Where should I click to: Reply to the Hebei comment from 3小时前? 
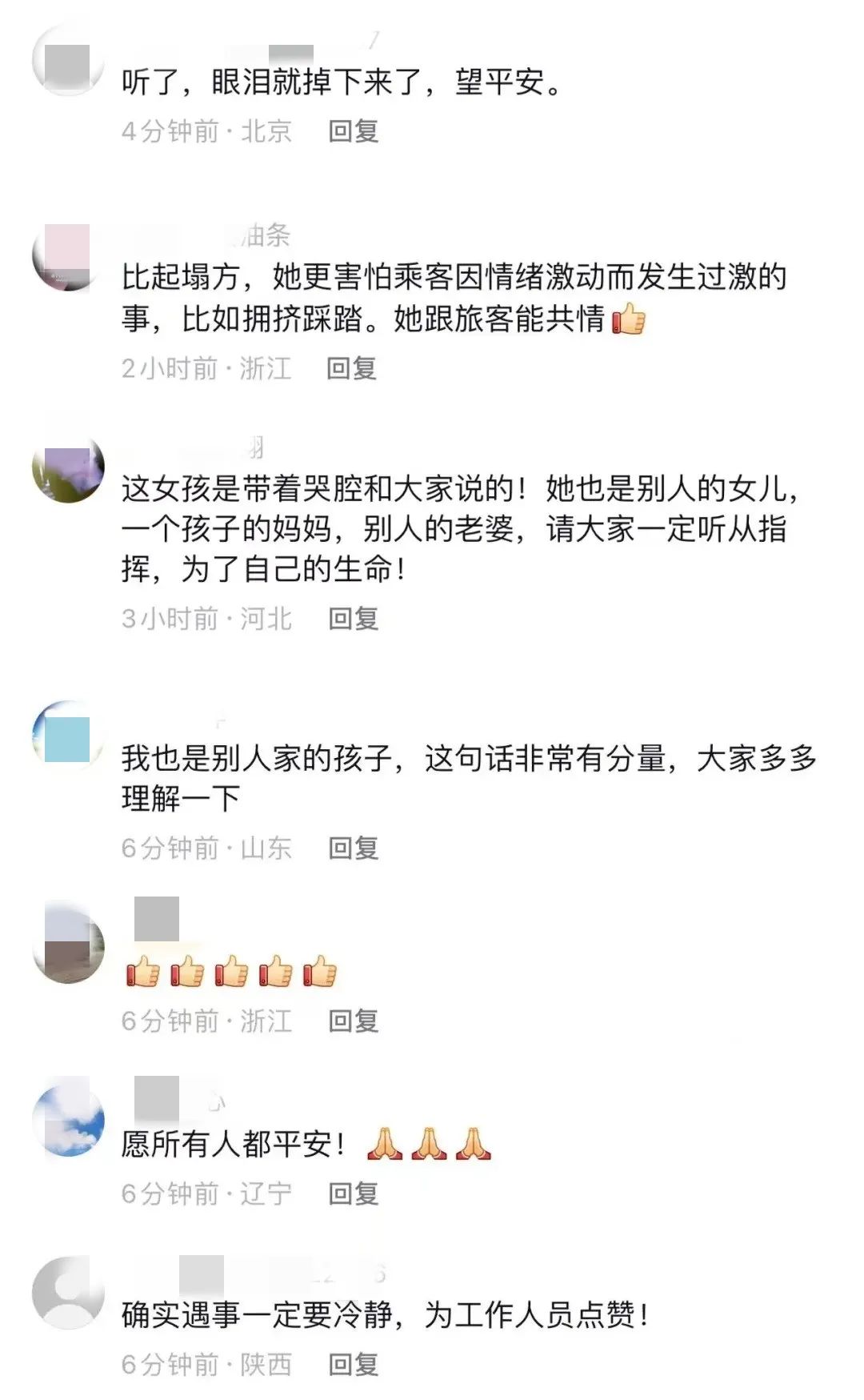(x=353, y=618)
